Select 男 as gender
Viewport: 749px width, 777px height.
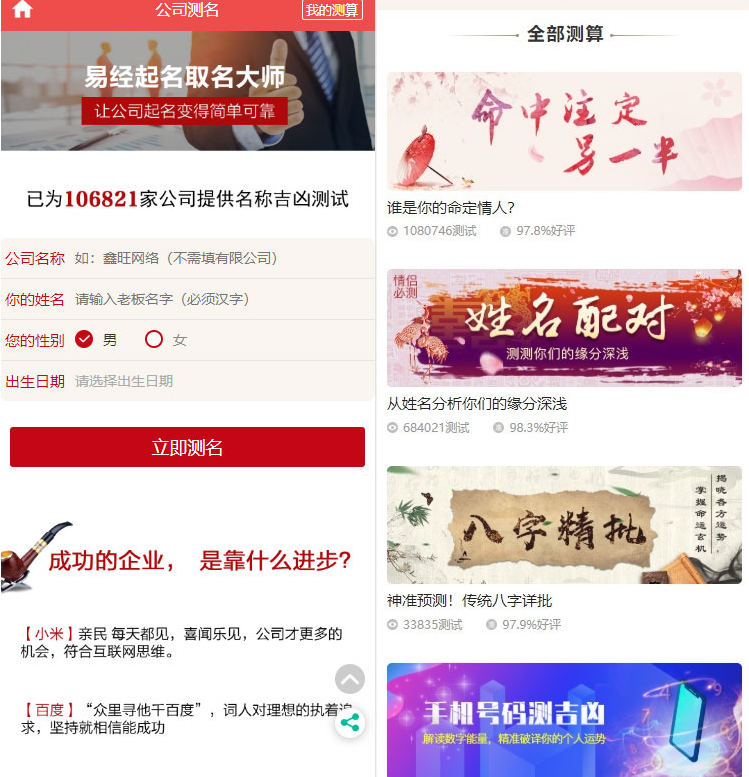click(x=85, y=340)
